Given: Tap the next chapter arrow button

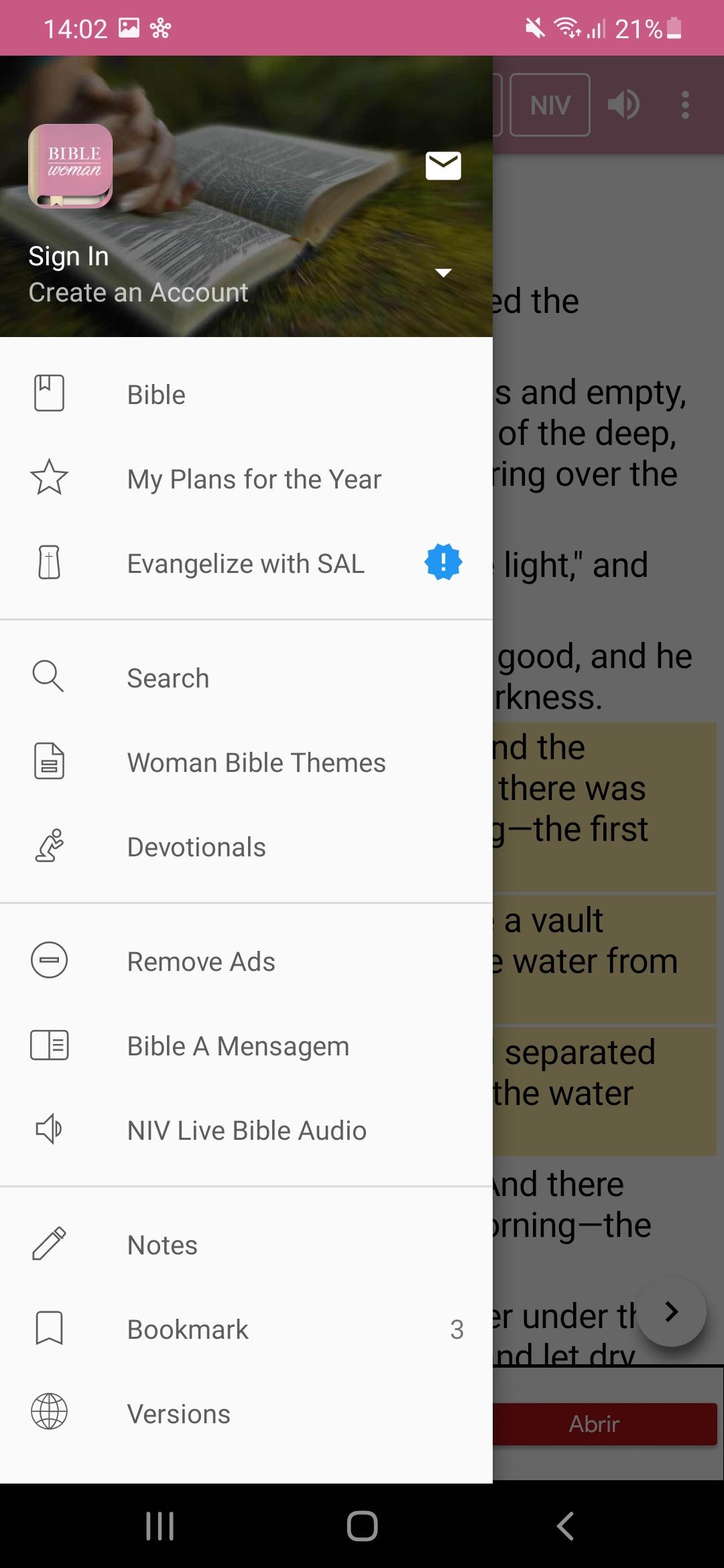Looking at the screenshot, I should [671, 1311].
